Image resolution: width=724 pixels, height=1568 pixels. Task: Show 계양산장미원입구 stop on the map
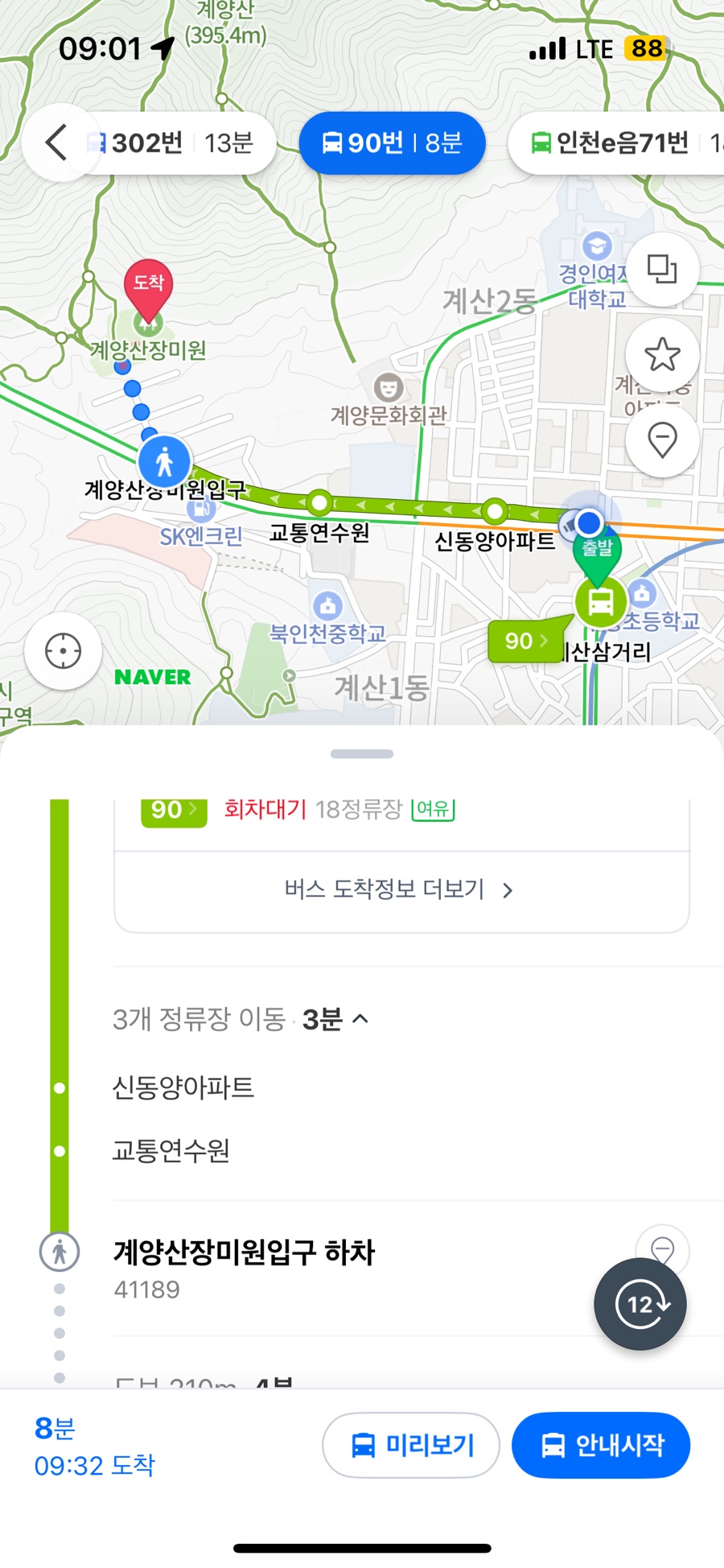[x=662, y=1248]
